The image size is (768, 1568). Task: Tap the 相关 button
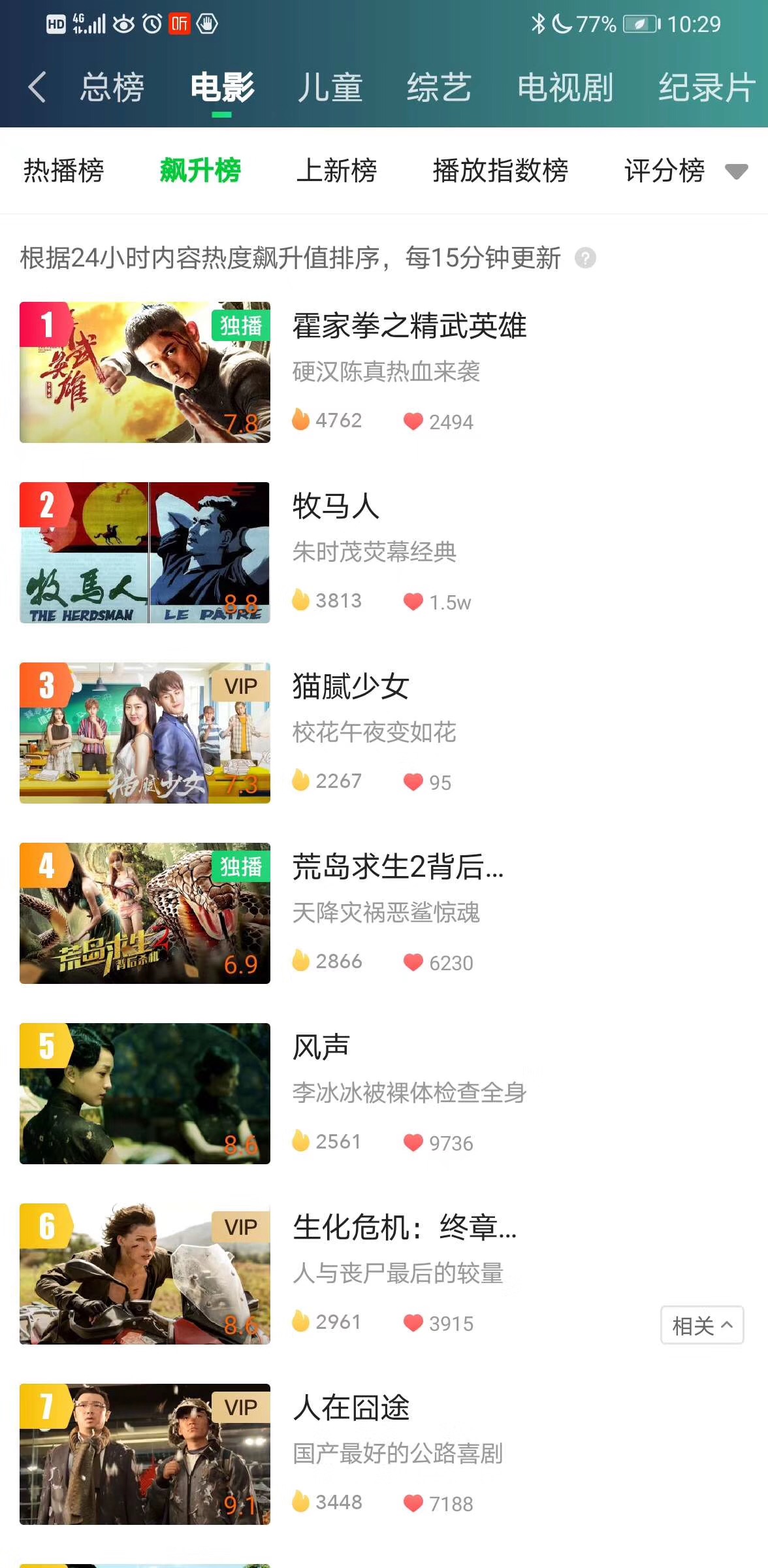(x=701, y=1325)
